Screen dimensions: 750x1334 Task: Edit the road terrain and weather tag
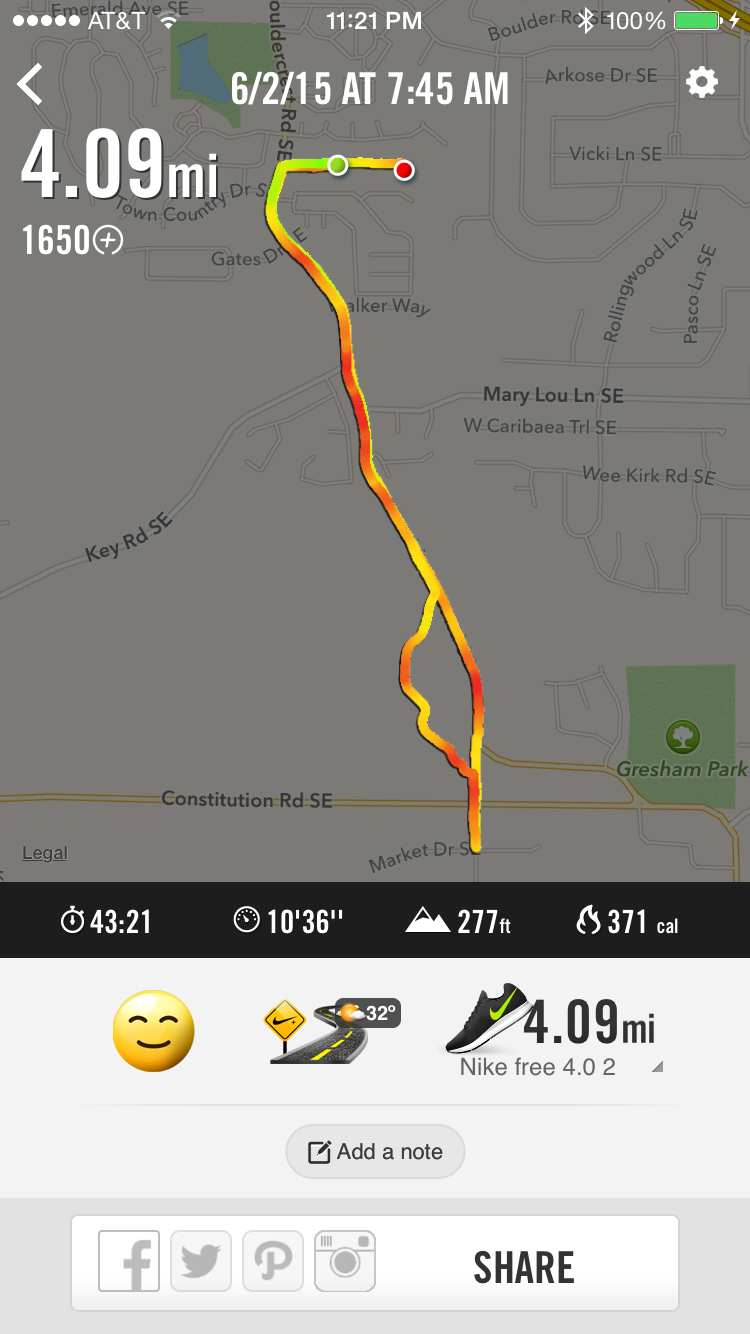pyautogui.click(x=330, y=1031)
